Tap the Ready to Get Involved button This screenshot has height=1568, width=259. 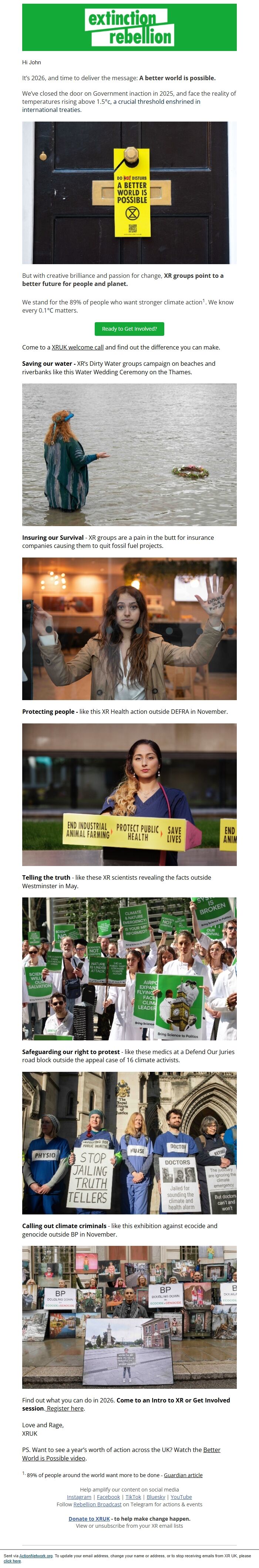tap(129, 329)
